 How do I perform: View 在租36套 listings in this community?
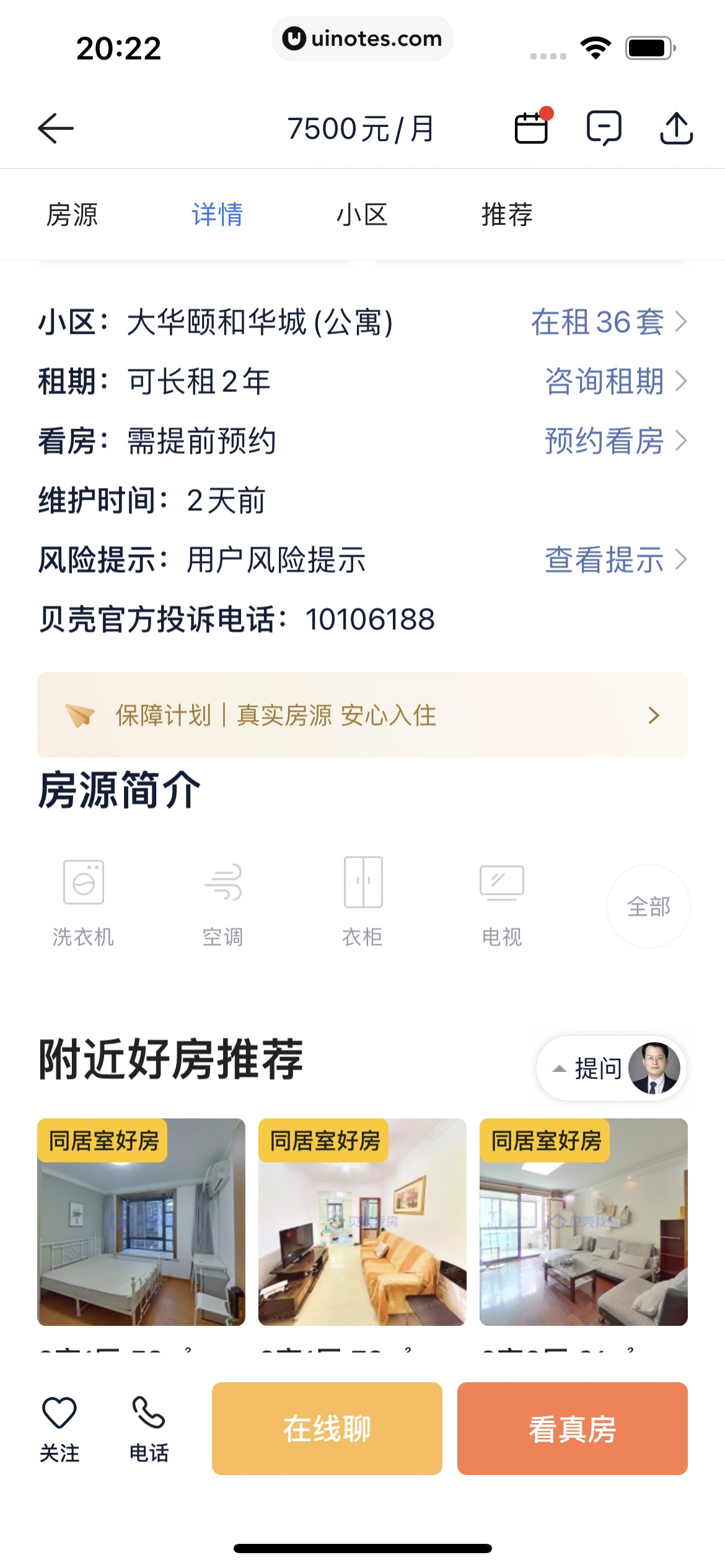pos(609,322)
